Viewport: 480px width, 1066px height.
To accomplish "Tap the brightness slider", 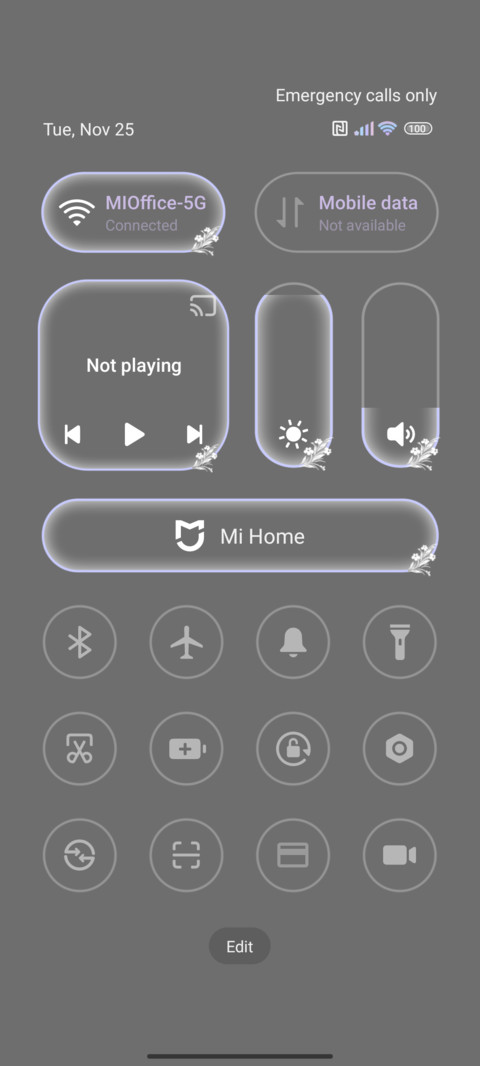I will coord(294,375).
